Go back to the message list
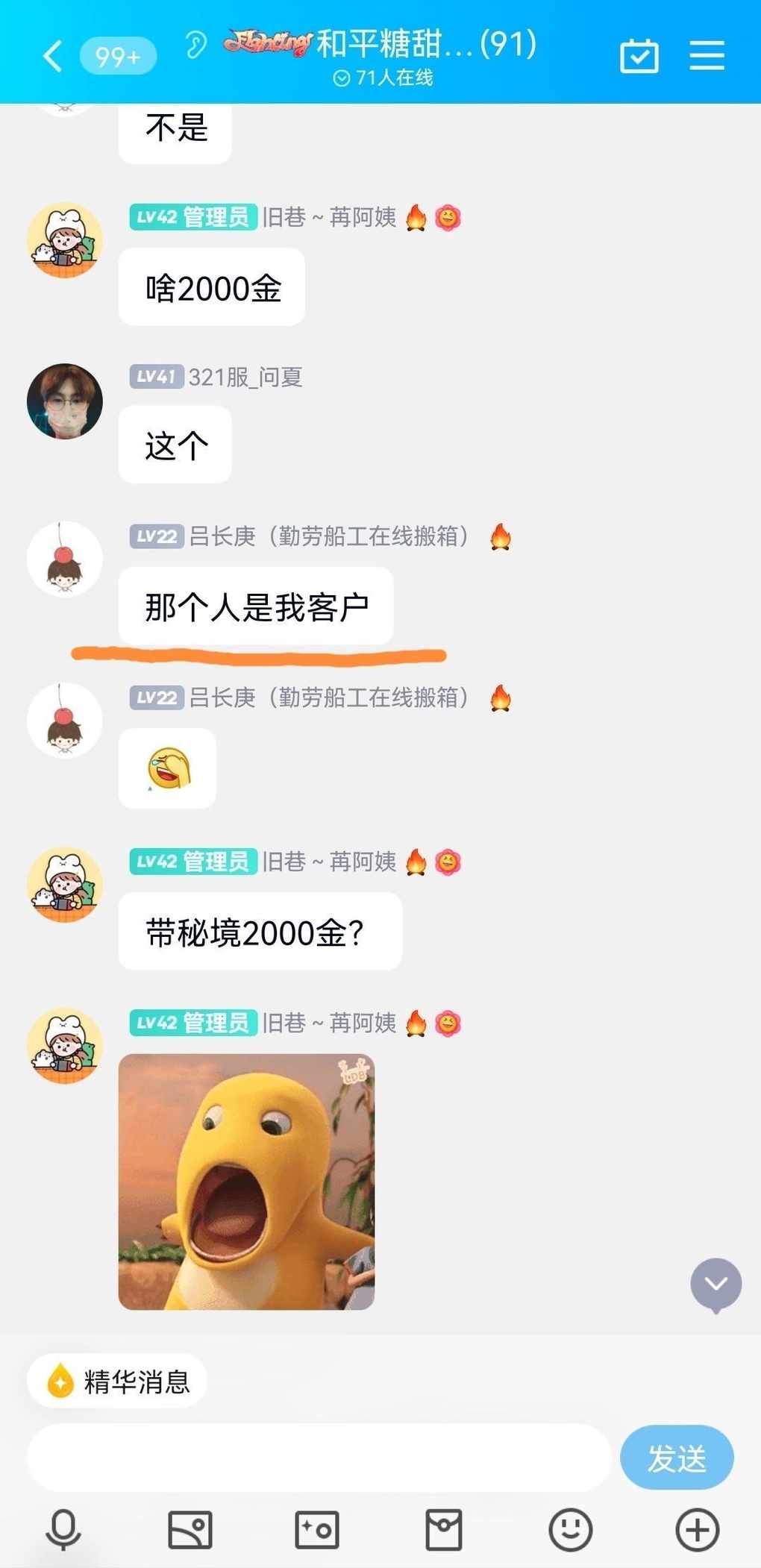Image resolution: width=761 pixels, height=1568 pixels. pos(52,56)
